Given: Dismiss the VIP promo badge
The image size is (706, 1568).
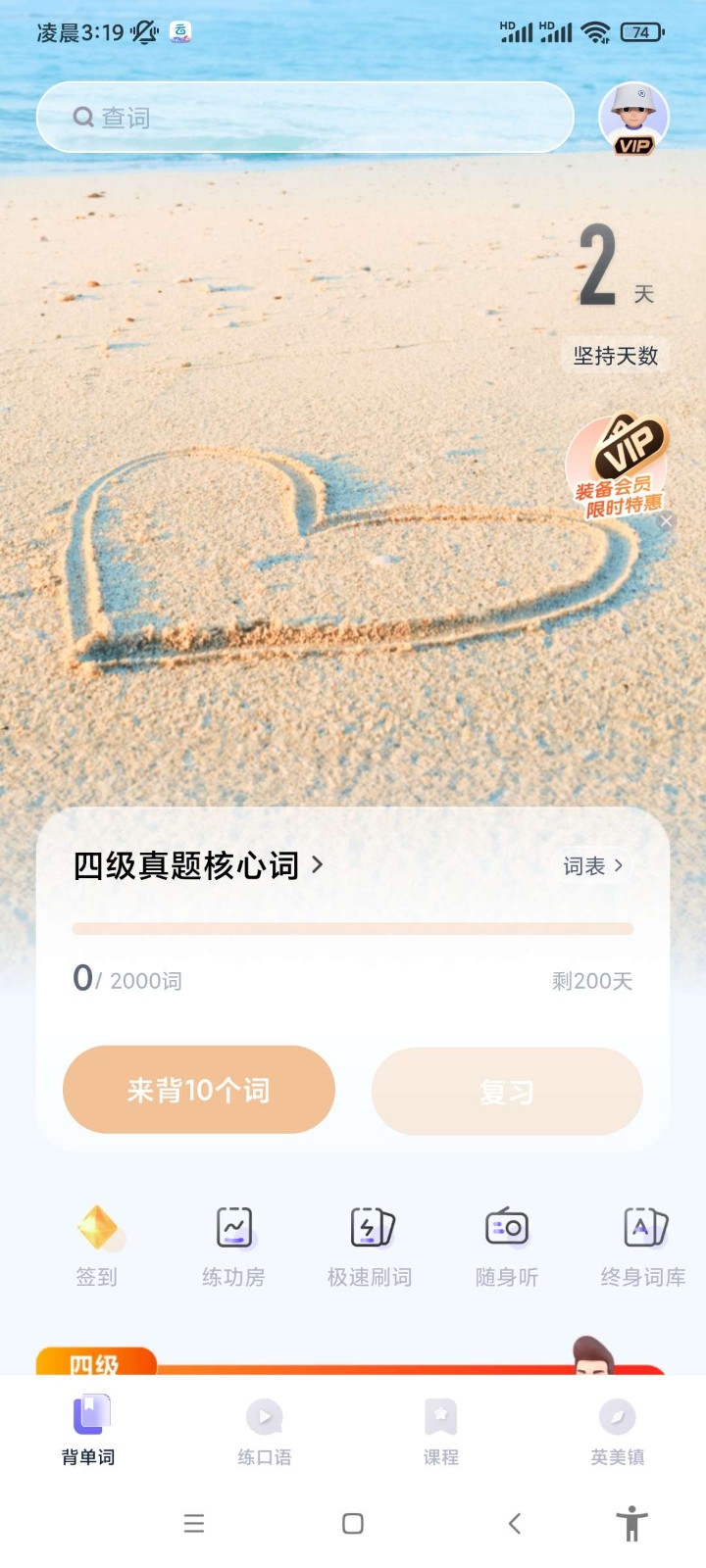Looking at the screenshot, I should [x=667, y=521].
